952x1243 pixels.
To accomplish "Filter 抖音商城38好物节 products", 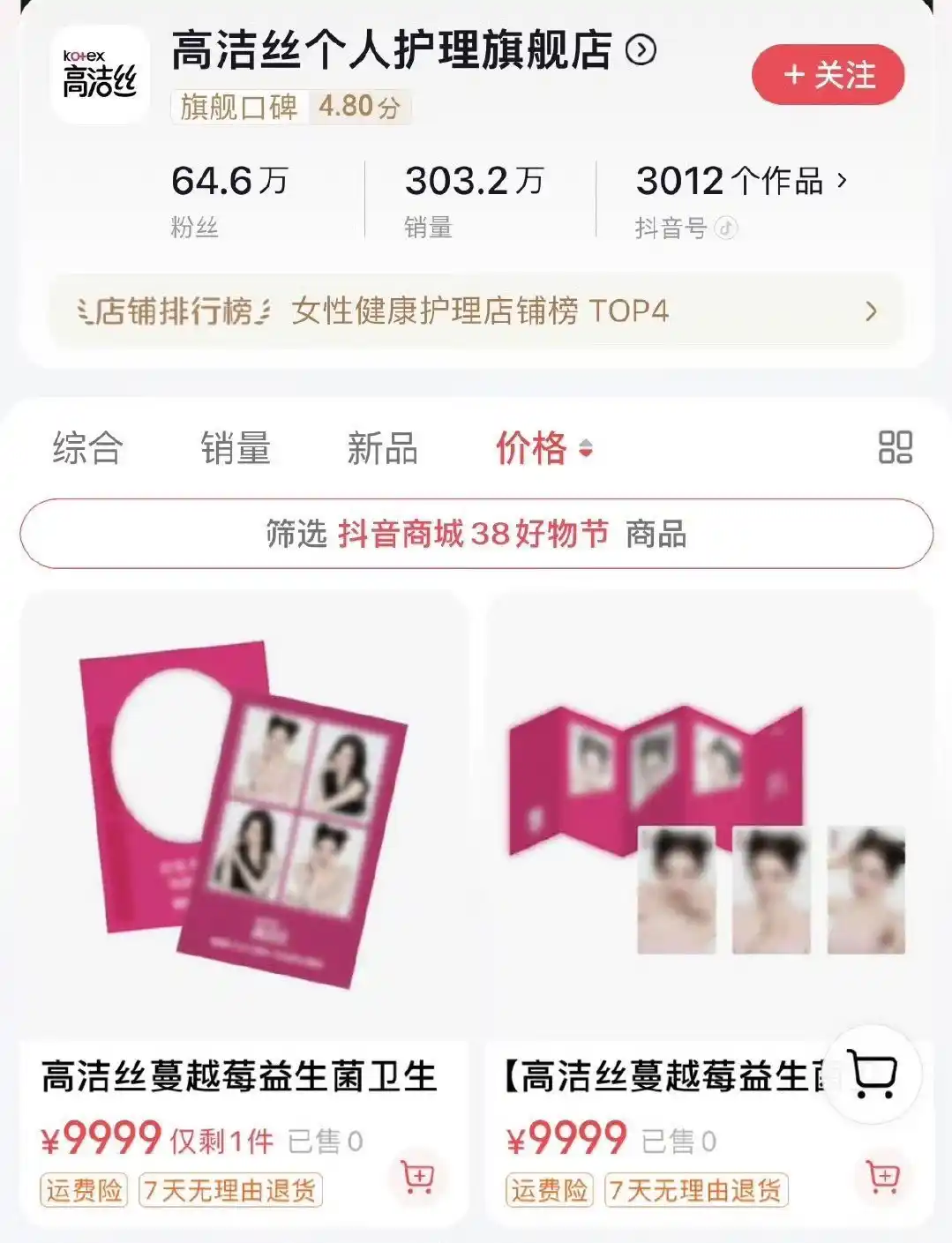I will pos(476,534).
